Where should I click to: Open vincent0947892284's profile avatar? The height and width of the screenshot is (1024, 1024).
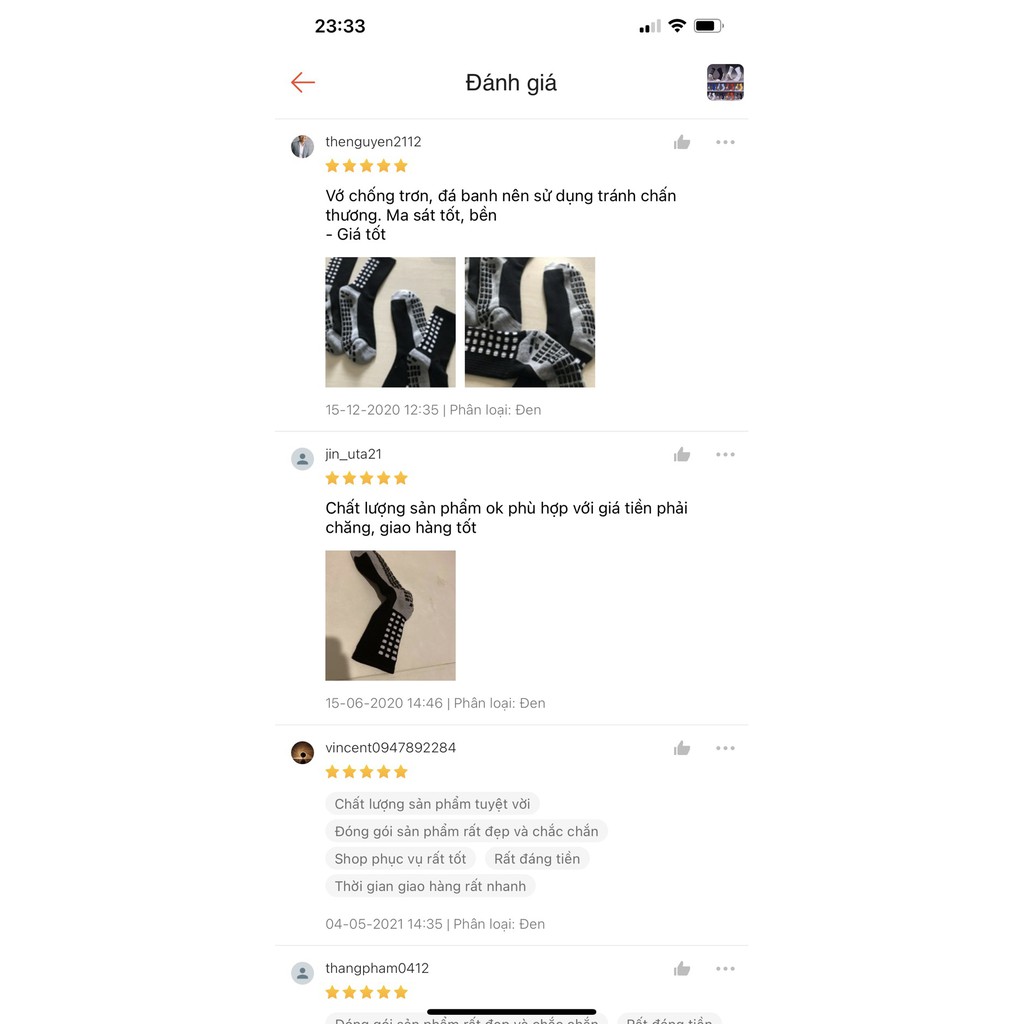[302, 752]
